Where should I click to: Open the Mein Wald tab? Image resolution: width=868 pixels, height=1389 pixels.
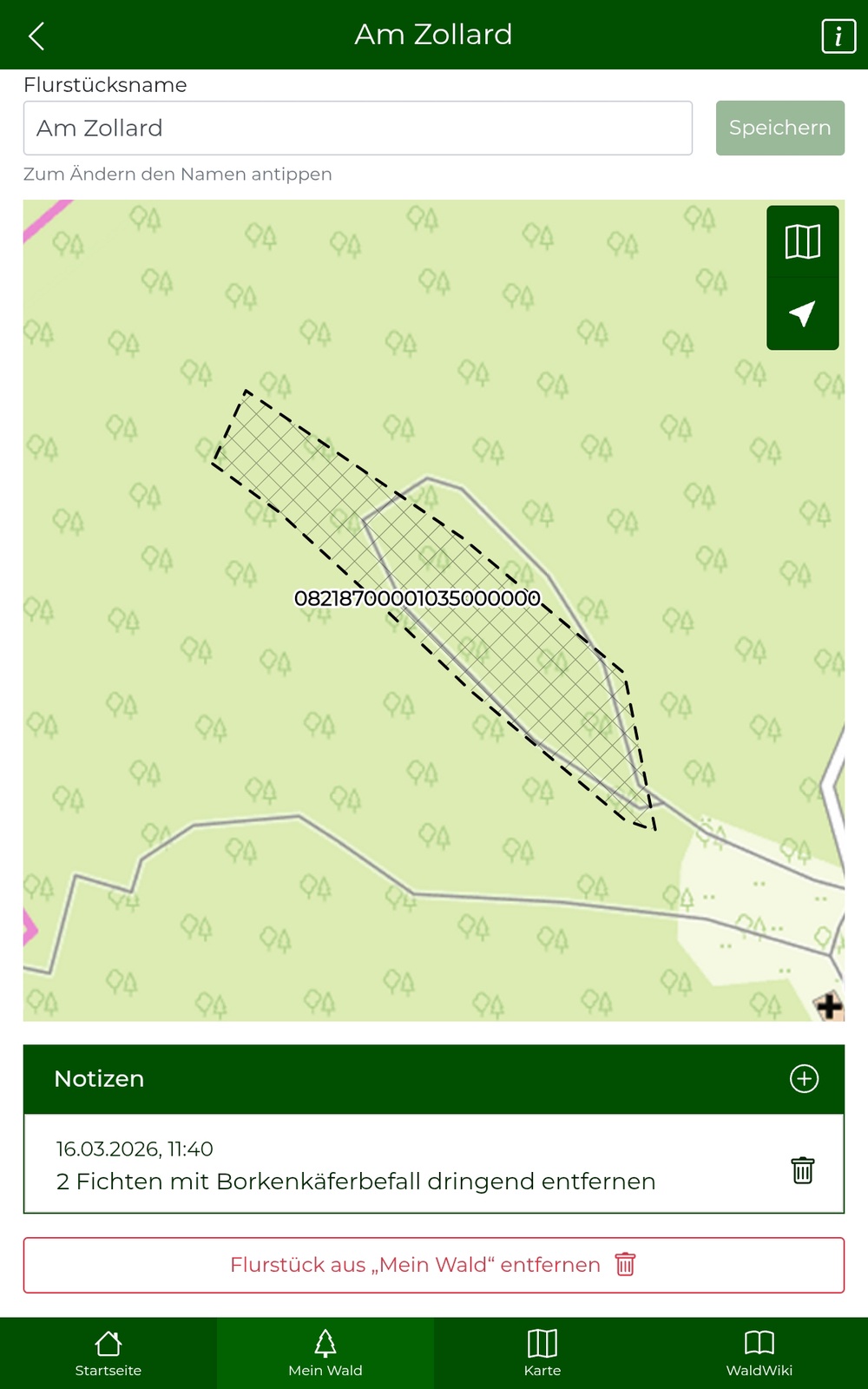pos(325,1353)
